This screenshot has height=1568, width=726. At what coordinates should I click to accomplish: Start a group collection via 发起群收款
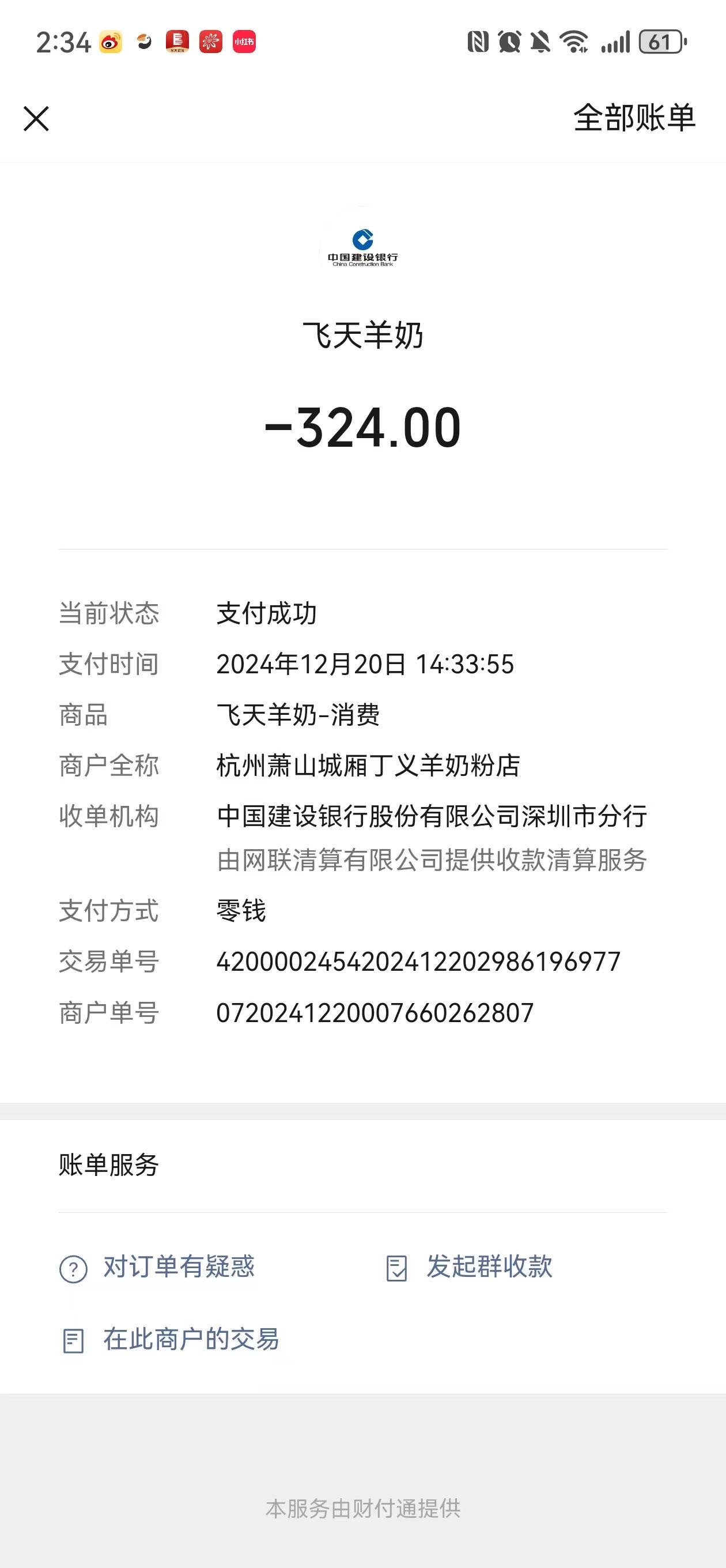470,1267
